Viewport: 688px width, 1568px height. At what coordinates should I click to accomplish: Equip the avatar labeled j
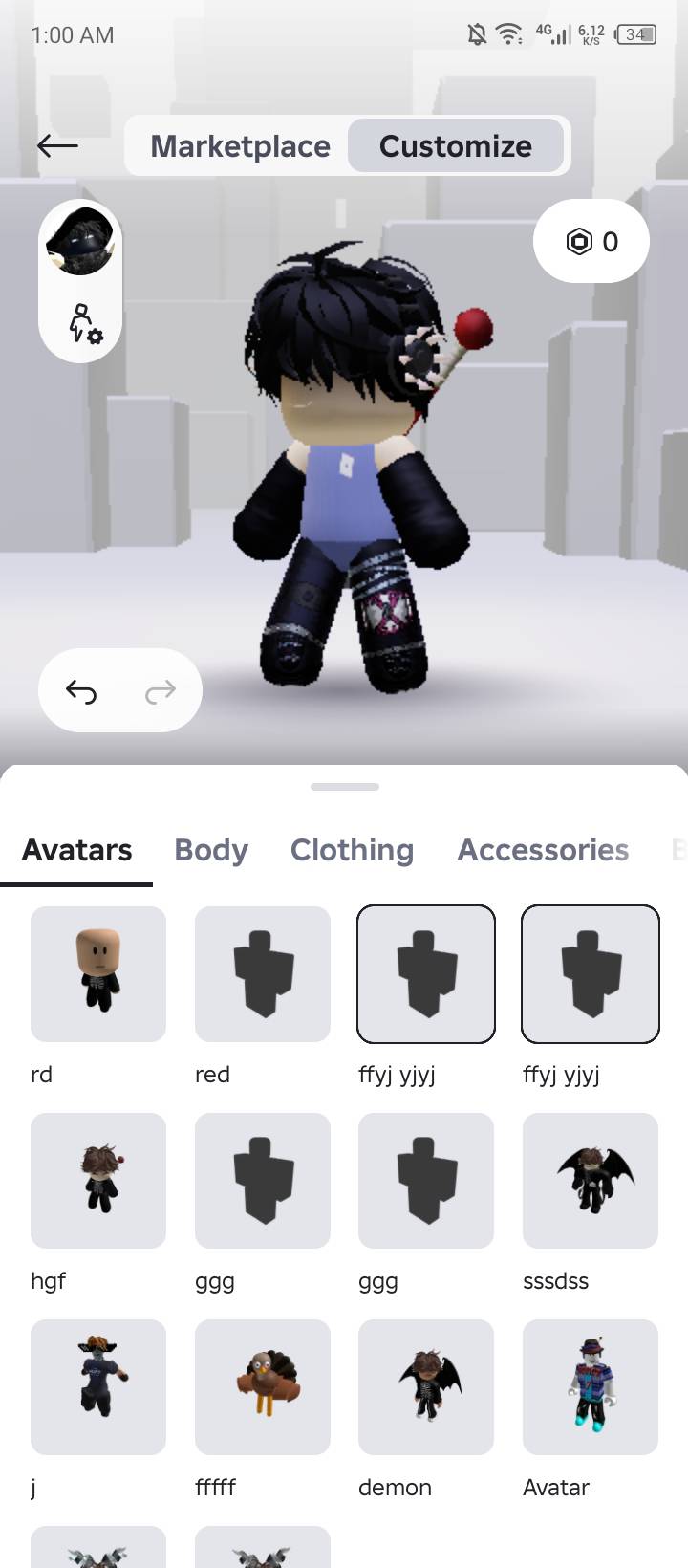(x=98, y=1387)
